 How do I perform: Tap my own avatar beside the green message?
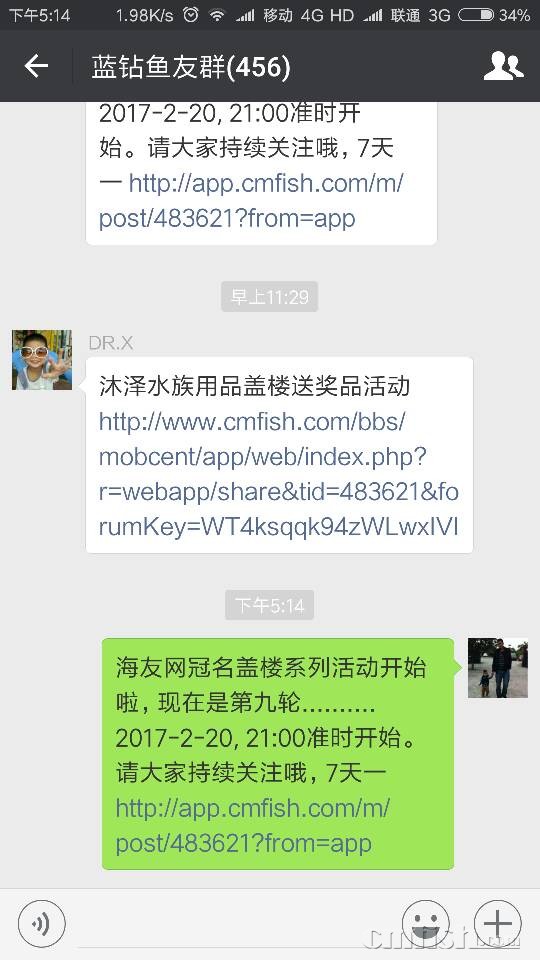point(498,668)
